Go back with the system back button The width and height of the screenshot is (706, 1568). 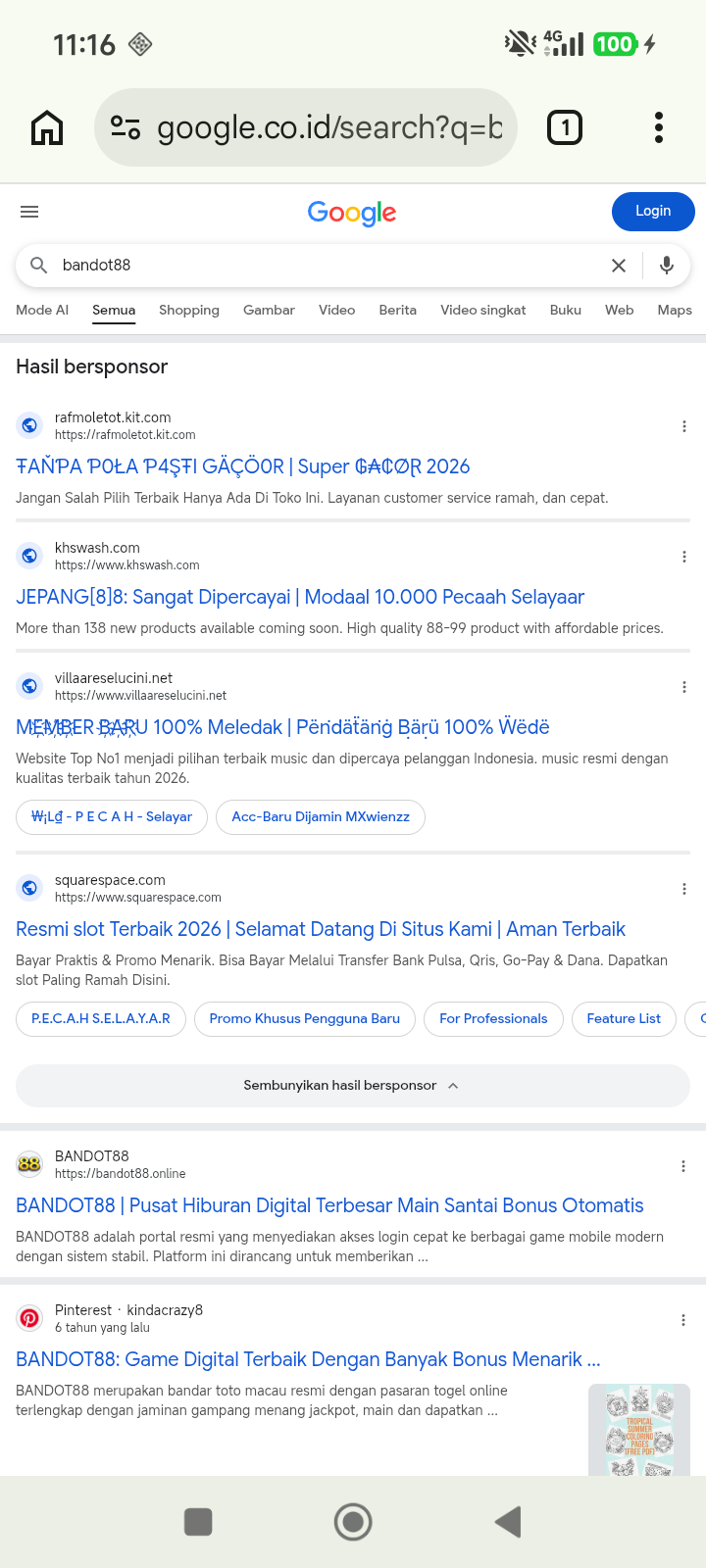[x=508, y=1522]
